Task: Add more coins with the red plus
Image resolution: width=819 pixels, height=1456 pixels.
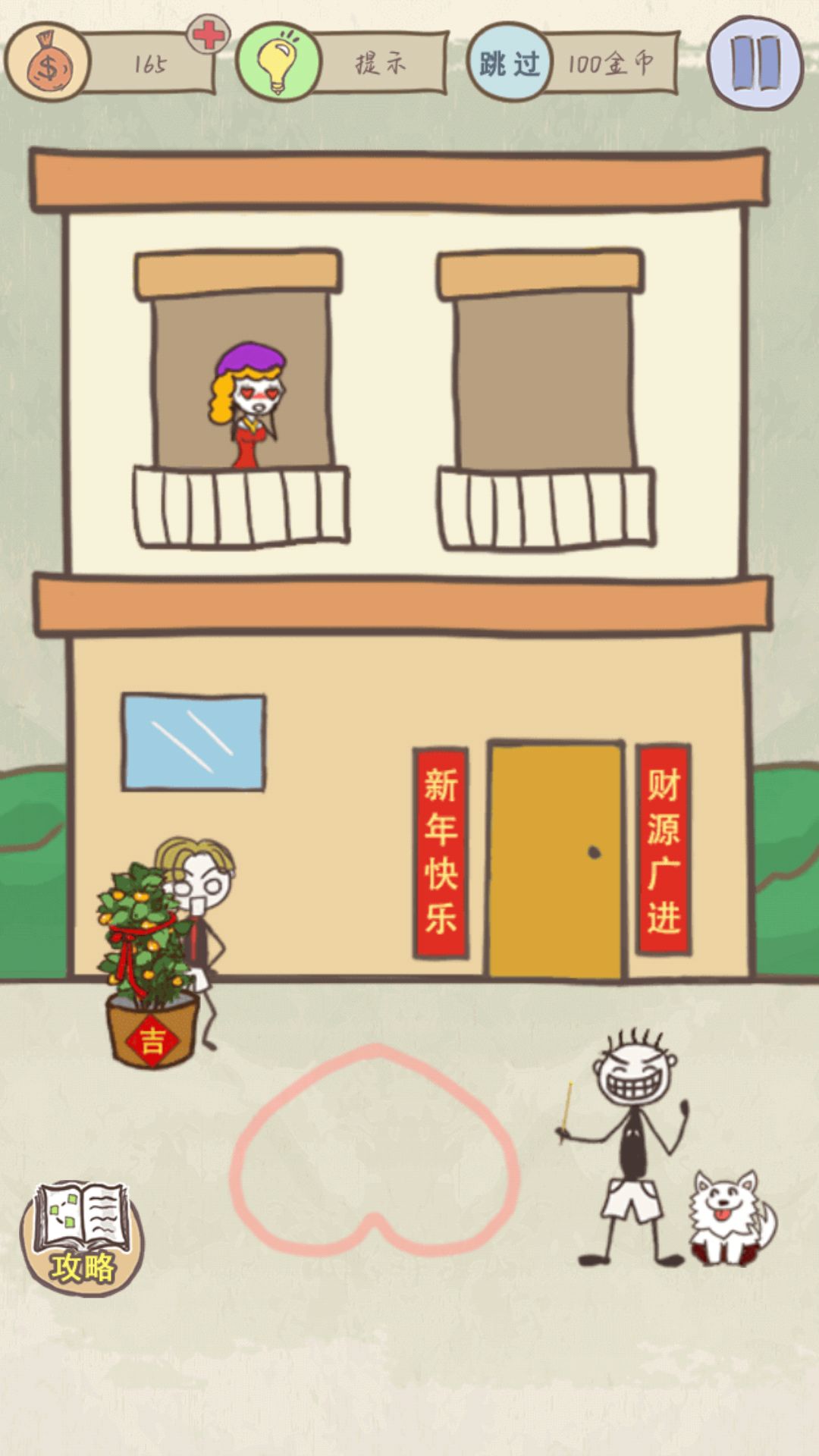Action: tap(208, 34)
